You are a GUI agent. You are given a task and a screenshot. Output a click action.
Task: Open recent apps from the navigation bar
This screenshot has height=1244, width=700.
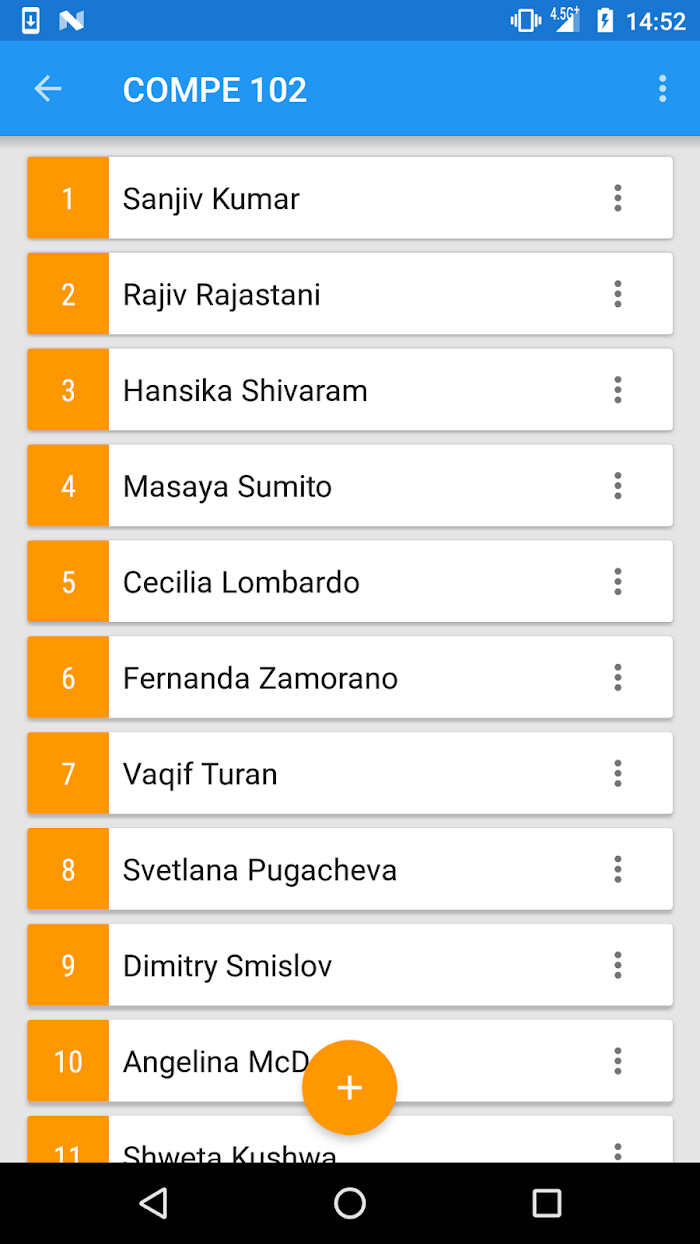pos(547,1203)
